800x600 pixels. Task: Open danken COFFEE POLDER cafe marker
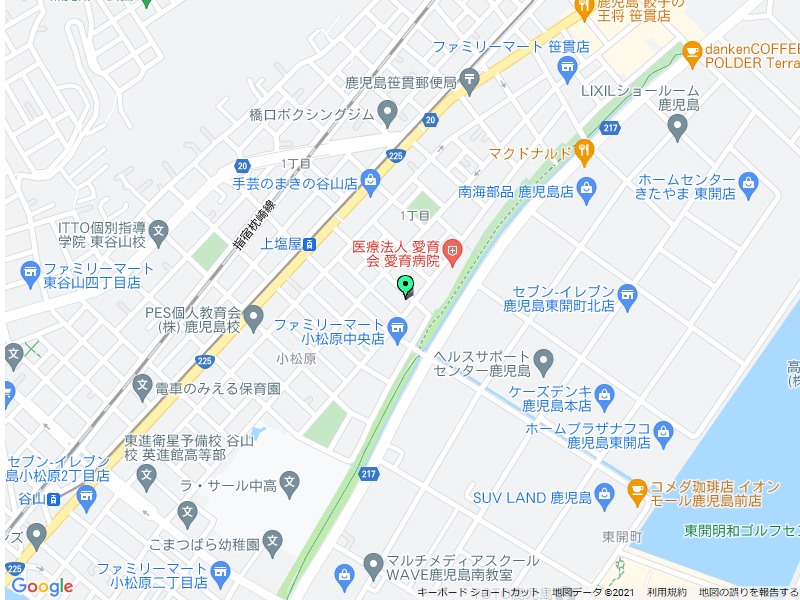coord(692,49)
